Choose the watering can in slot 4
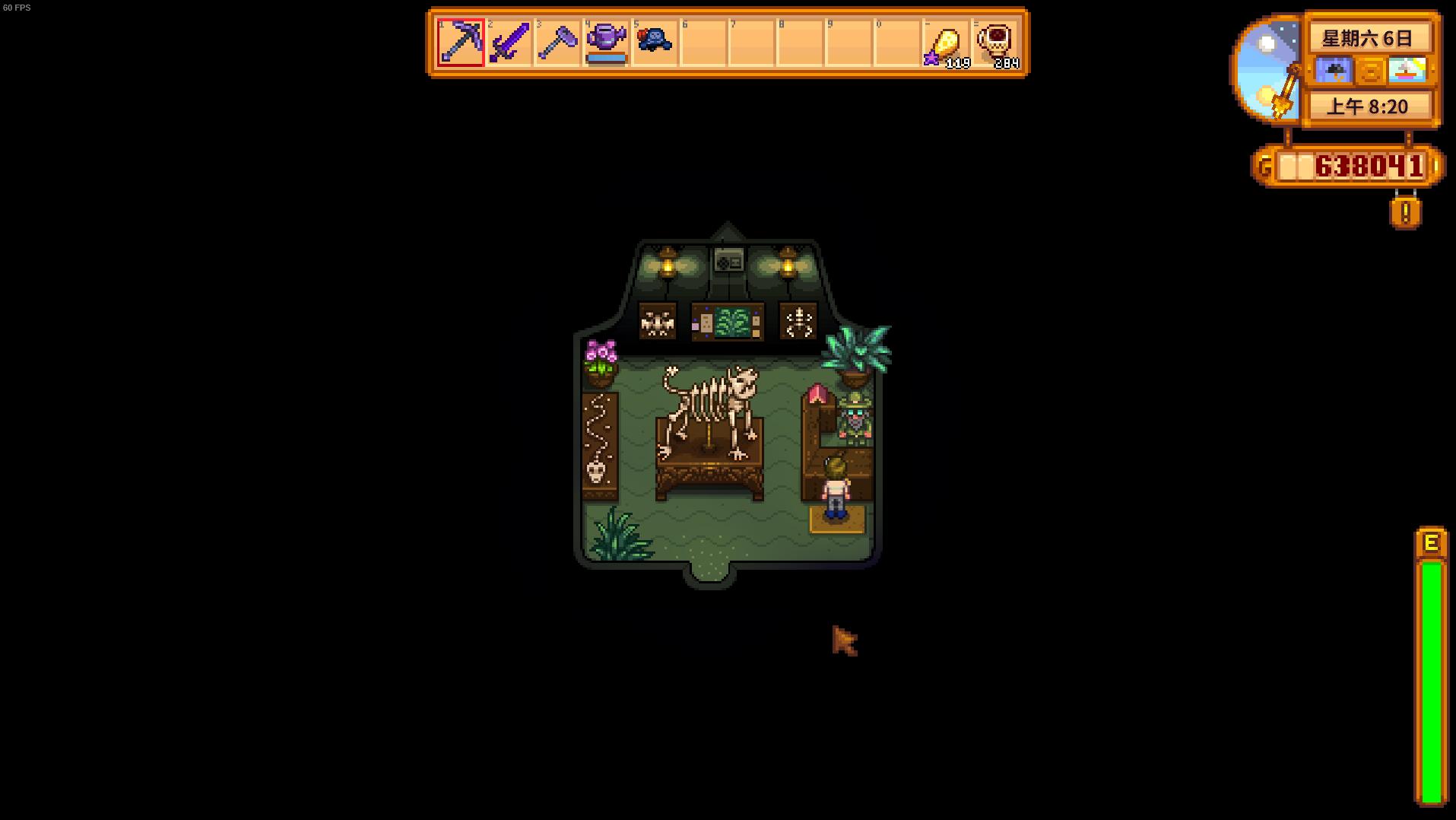Screen dimensions: 1456x820 point(607,43)
